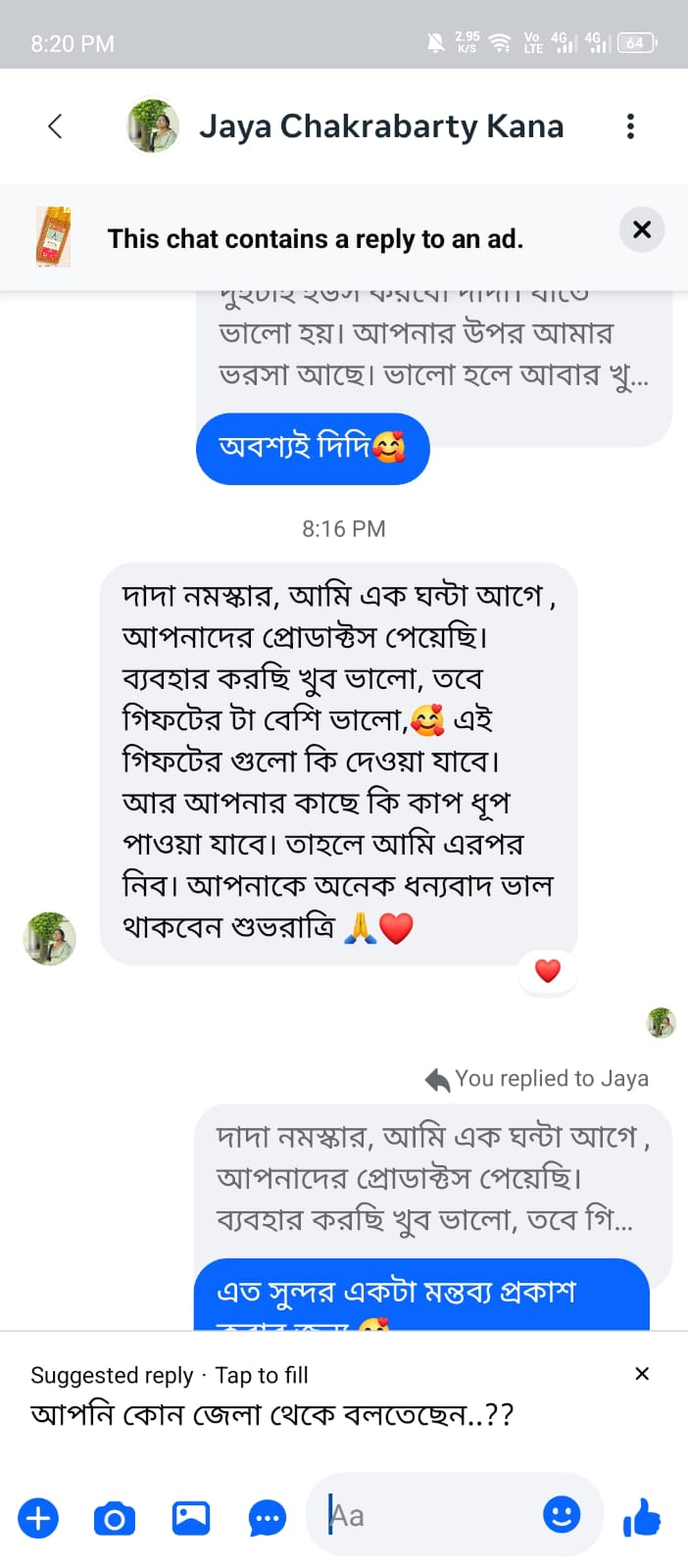Open the photo gallery picker

tap(191, 1519)
